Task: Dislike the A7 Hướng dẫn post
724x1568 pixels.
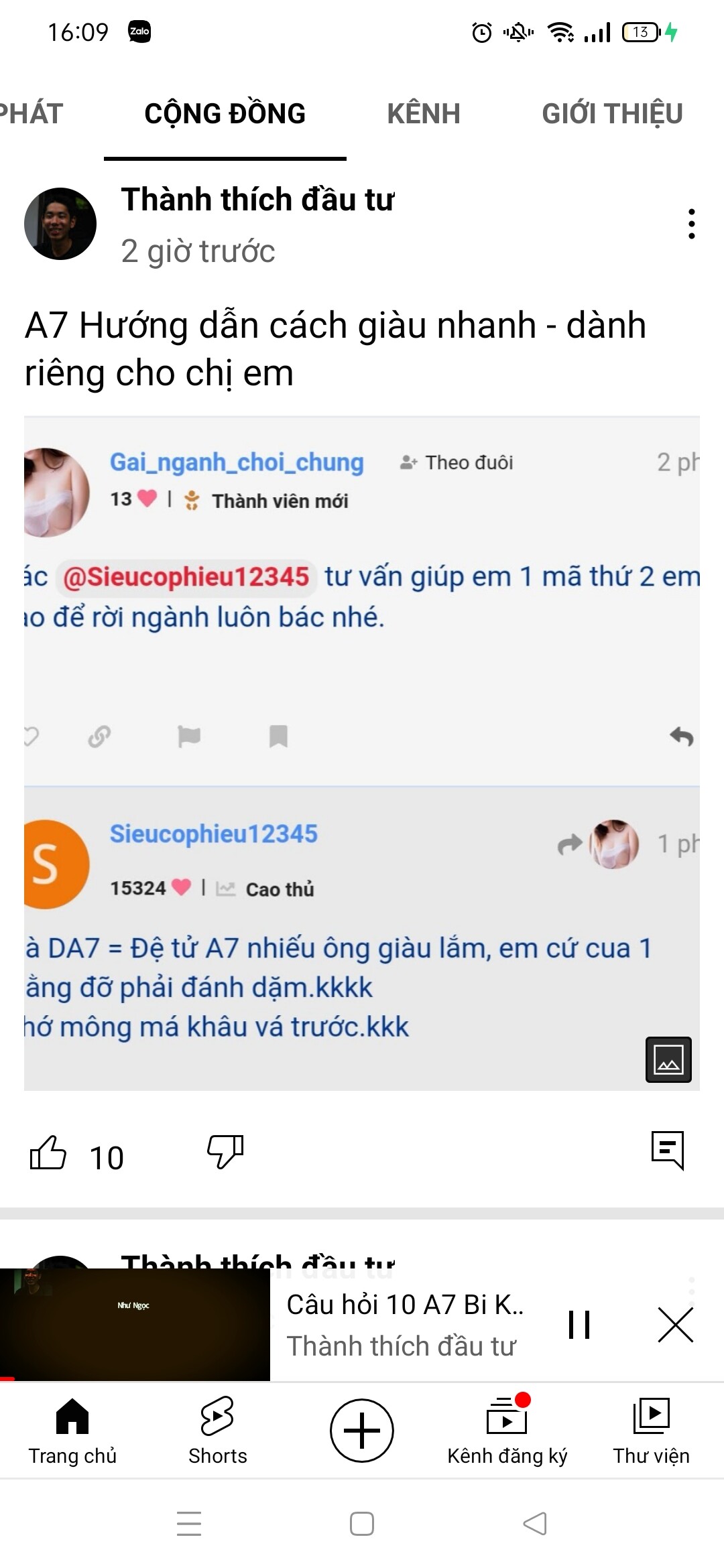Action: tap(225, 1152)
